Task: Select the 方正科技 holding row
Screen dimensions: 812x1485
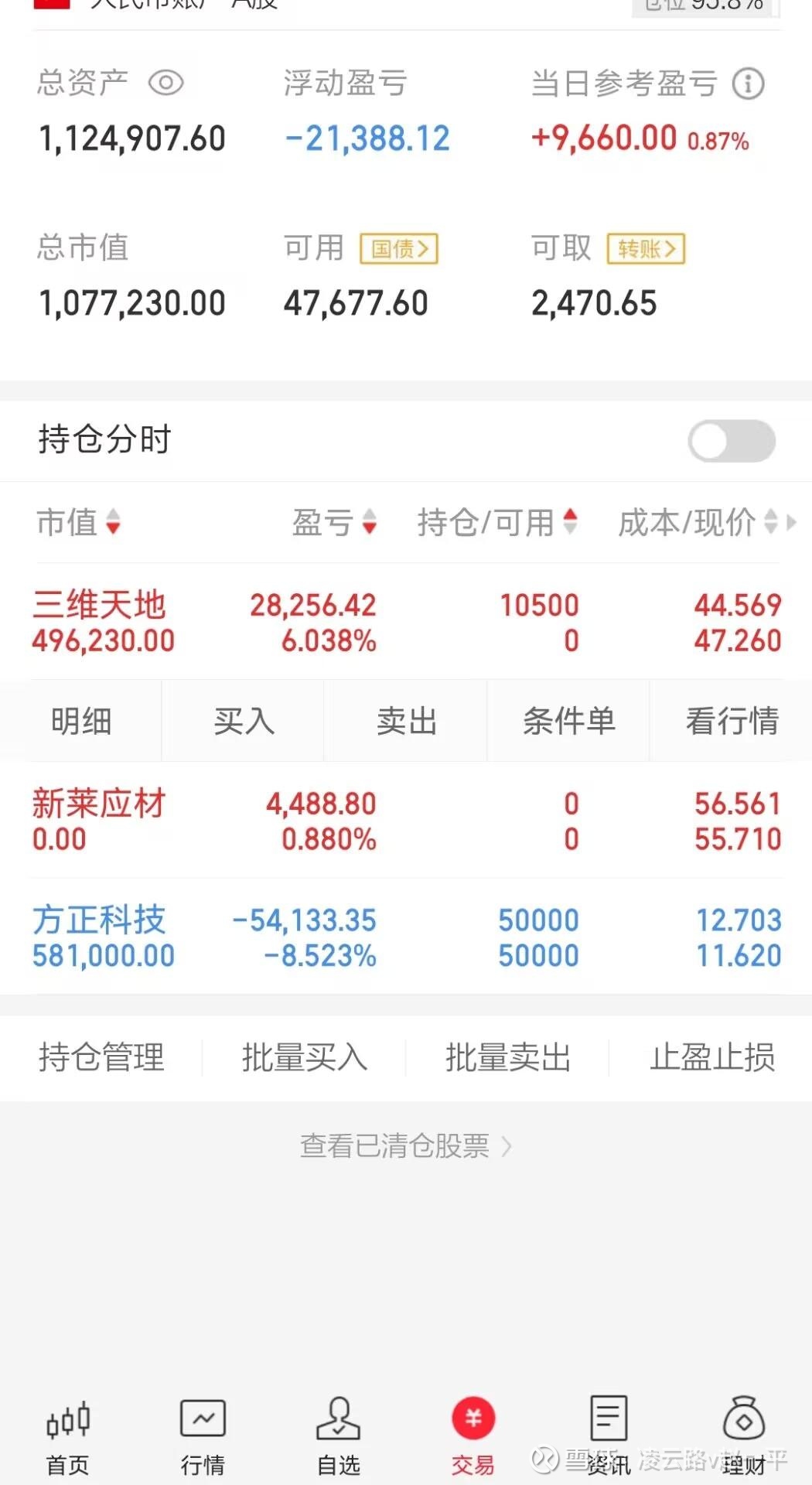Action: pyautogui.click(x=406, y=937)
